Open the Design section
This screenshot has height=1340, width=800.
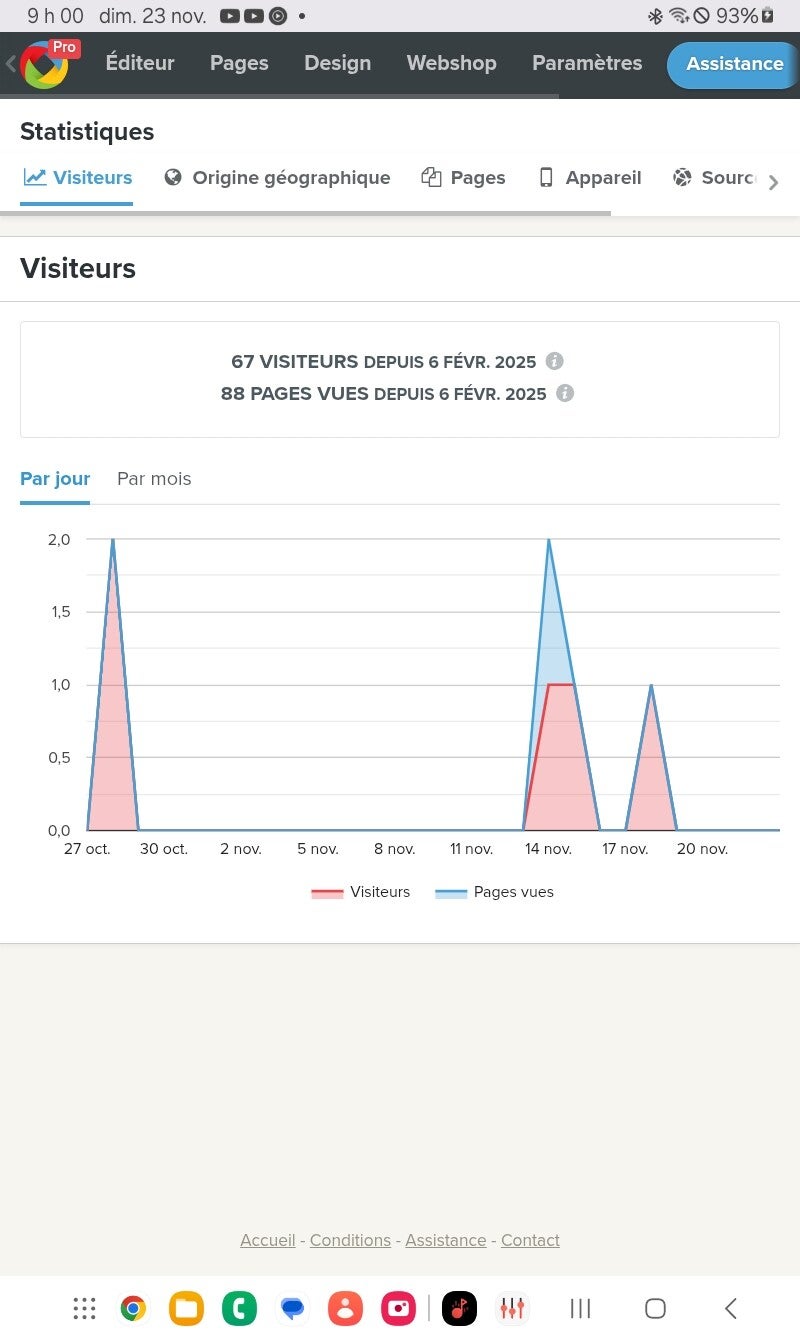337,63
